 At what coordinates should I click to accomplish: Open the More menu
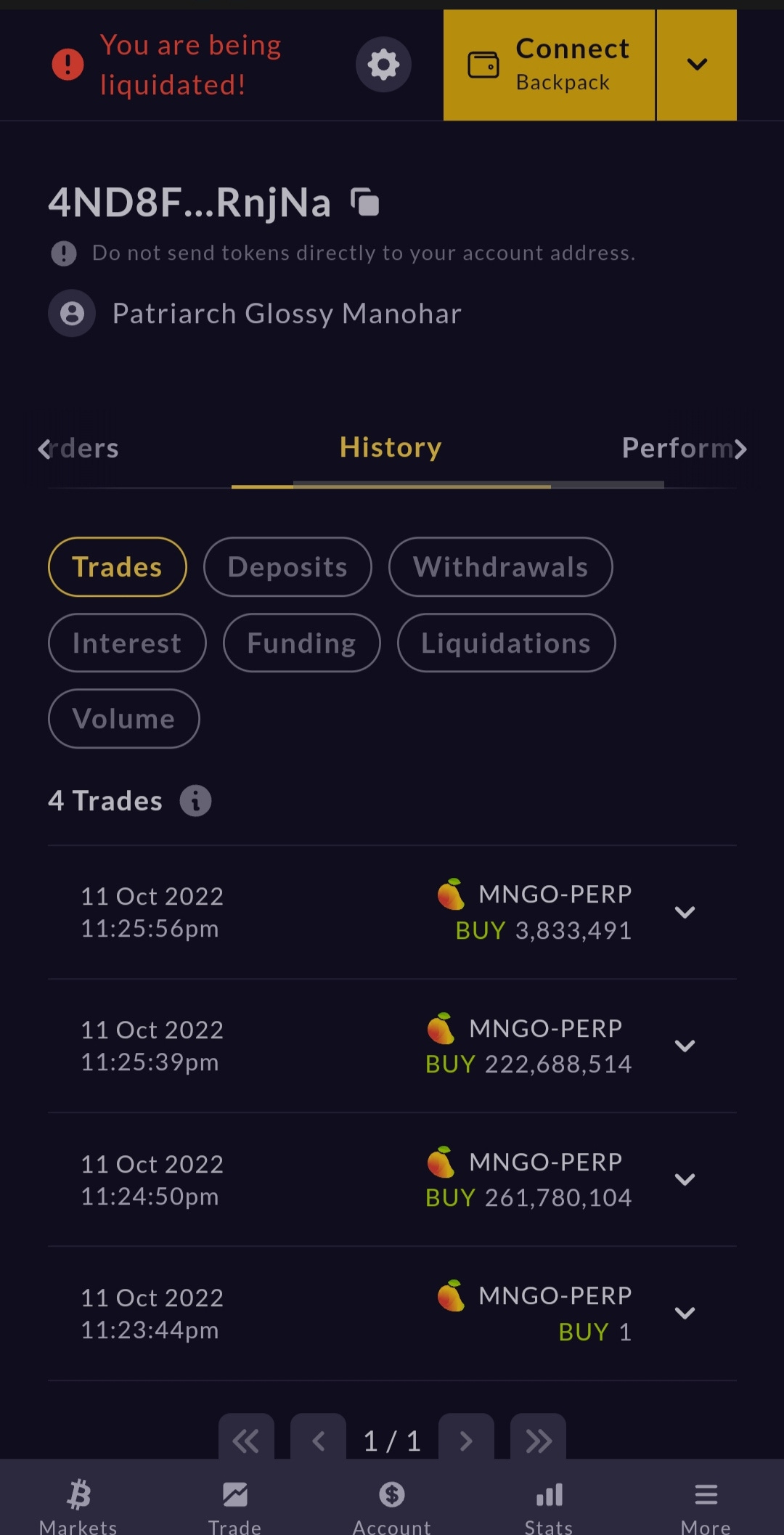[x=706, y=1506]
